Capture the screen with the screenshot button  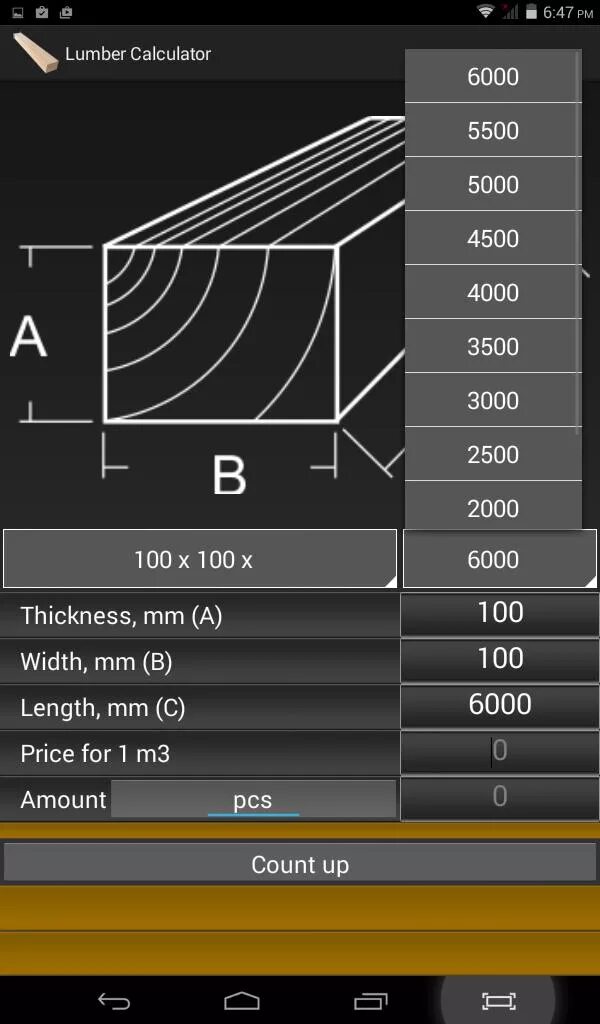click(x=498, y=1000)
